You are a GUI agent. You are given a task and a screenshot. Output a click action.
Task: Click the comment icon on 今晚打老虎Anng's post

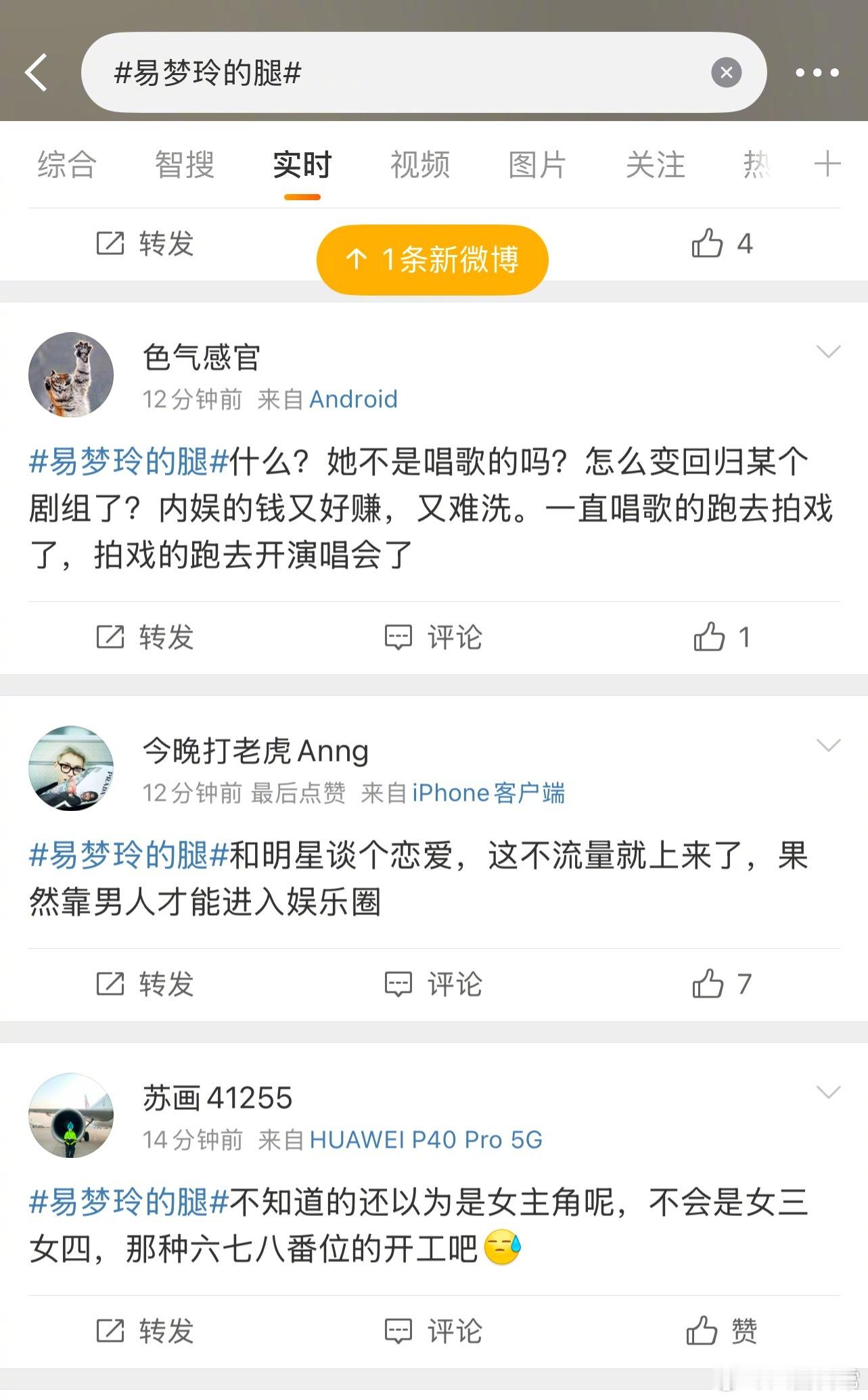click(x=434, y=984)
